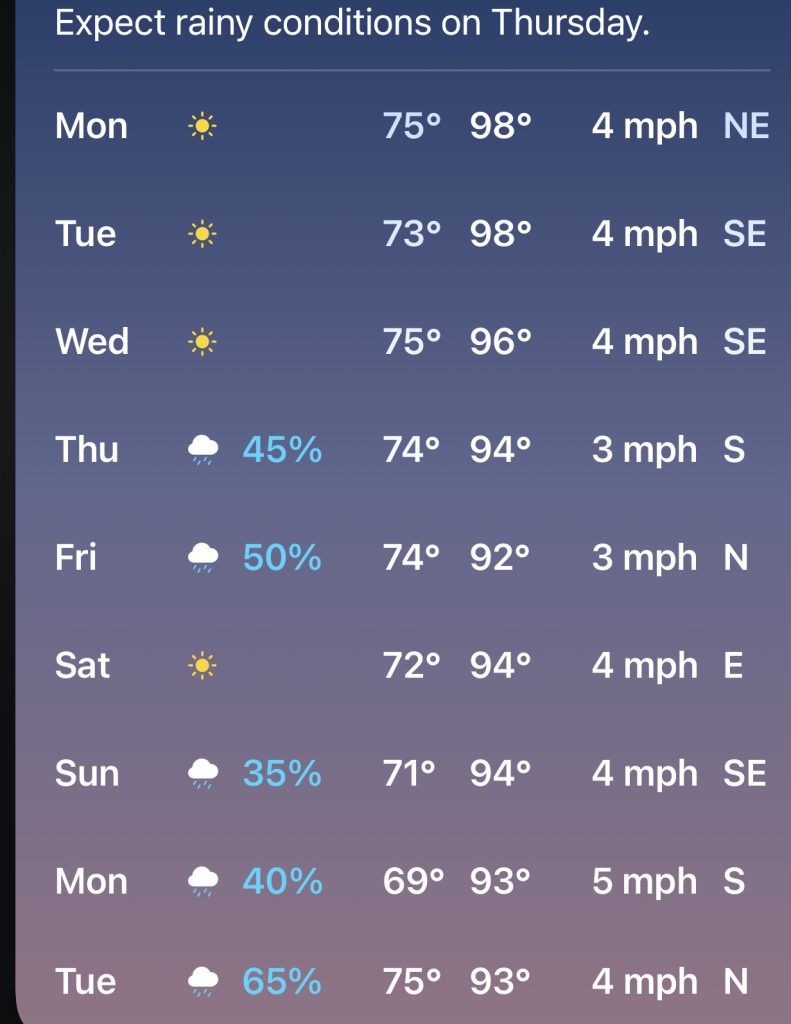Select the Friday forecast row
Image resolution: width=791 pixels, height=1024 pixels.
point(412,557)
